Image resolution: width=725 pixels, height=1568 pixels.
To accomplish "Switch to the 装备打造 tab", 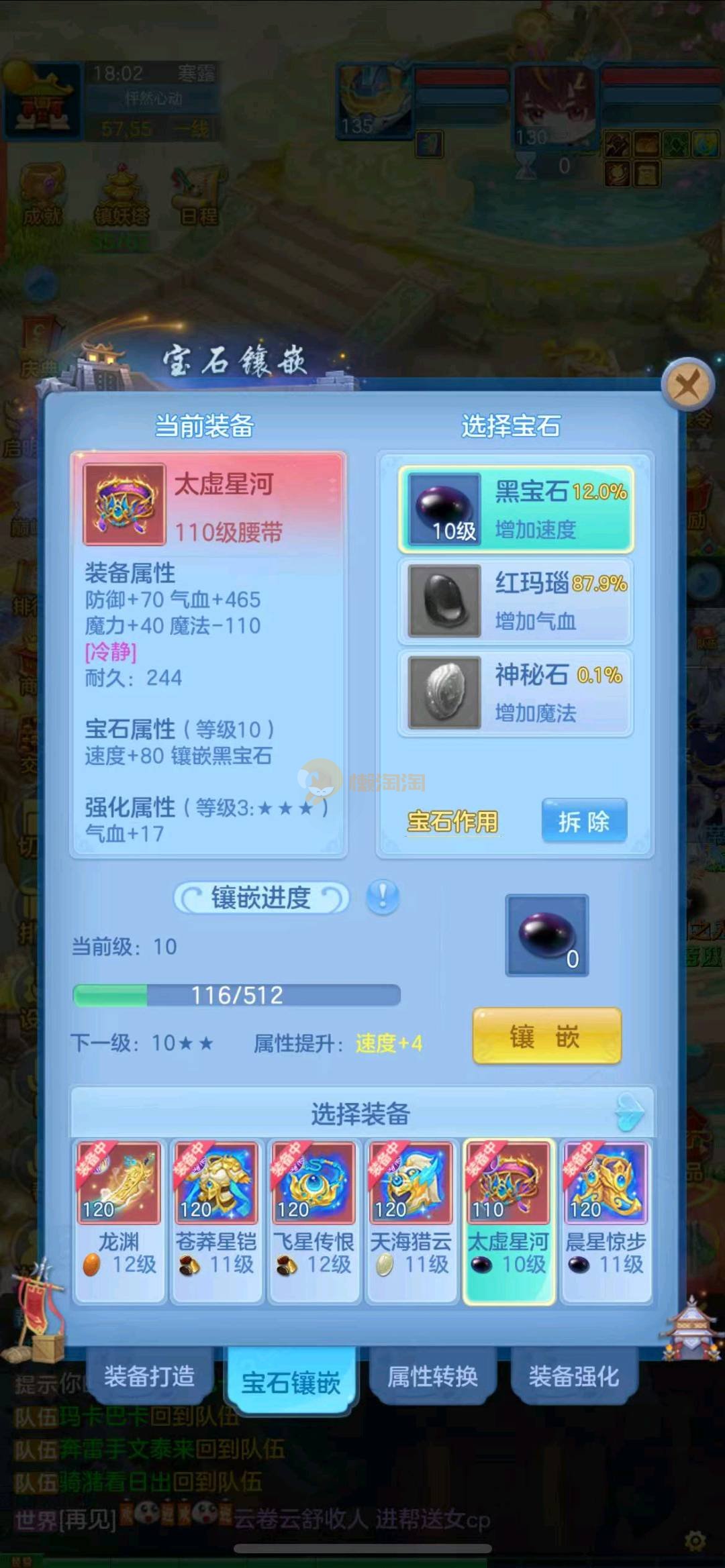I will tap(149, 1377).
